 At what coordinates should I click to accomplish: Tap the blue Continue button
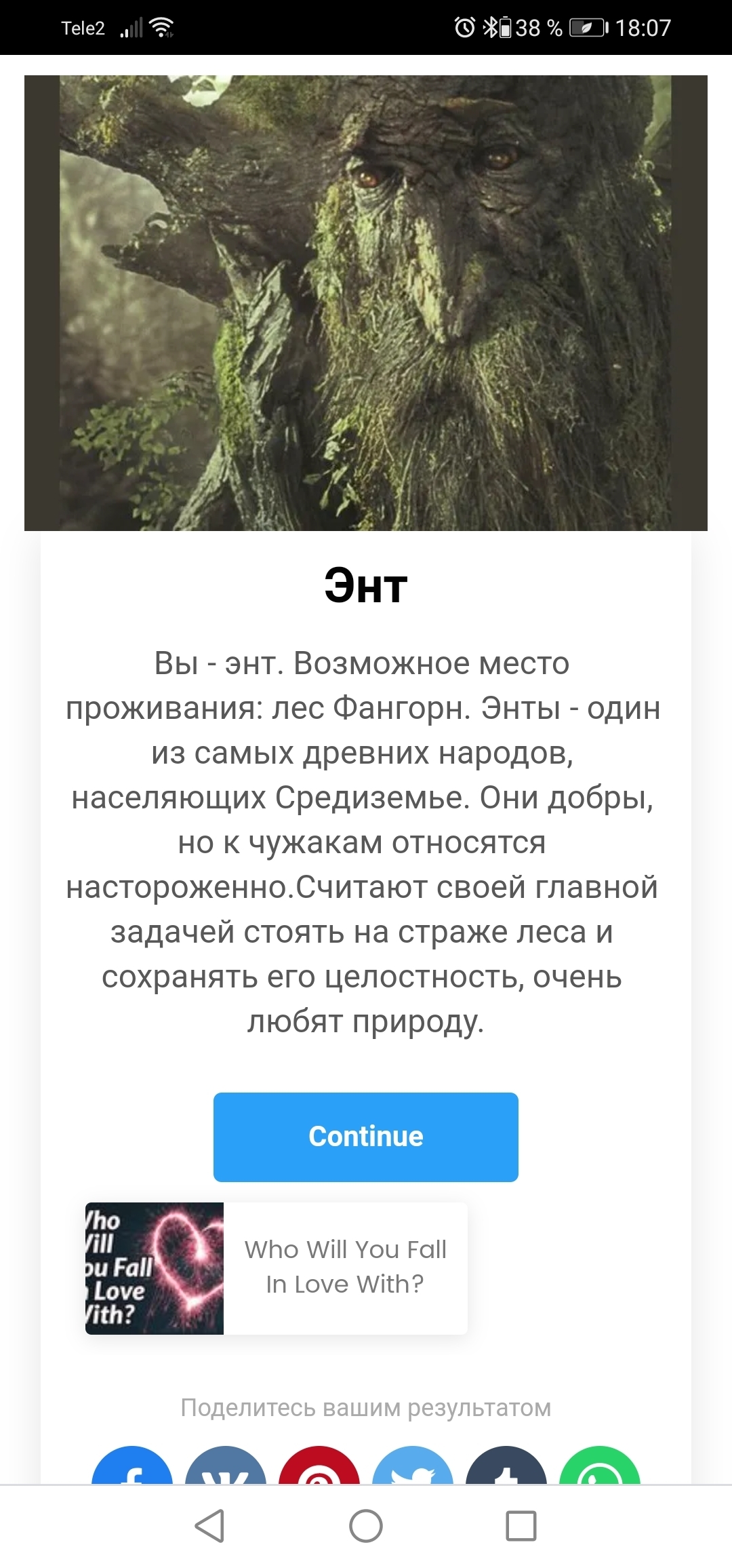(x=365, y=1137)
